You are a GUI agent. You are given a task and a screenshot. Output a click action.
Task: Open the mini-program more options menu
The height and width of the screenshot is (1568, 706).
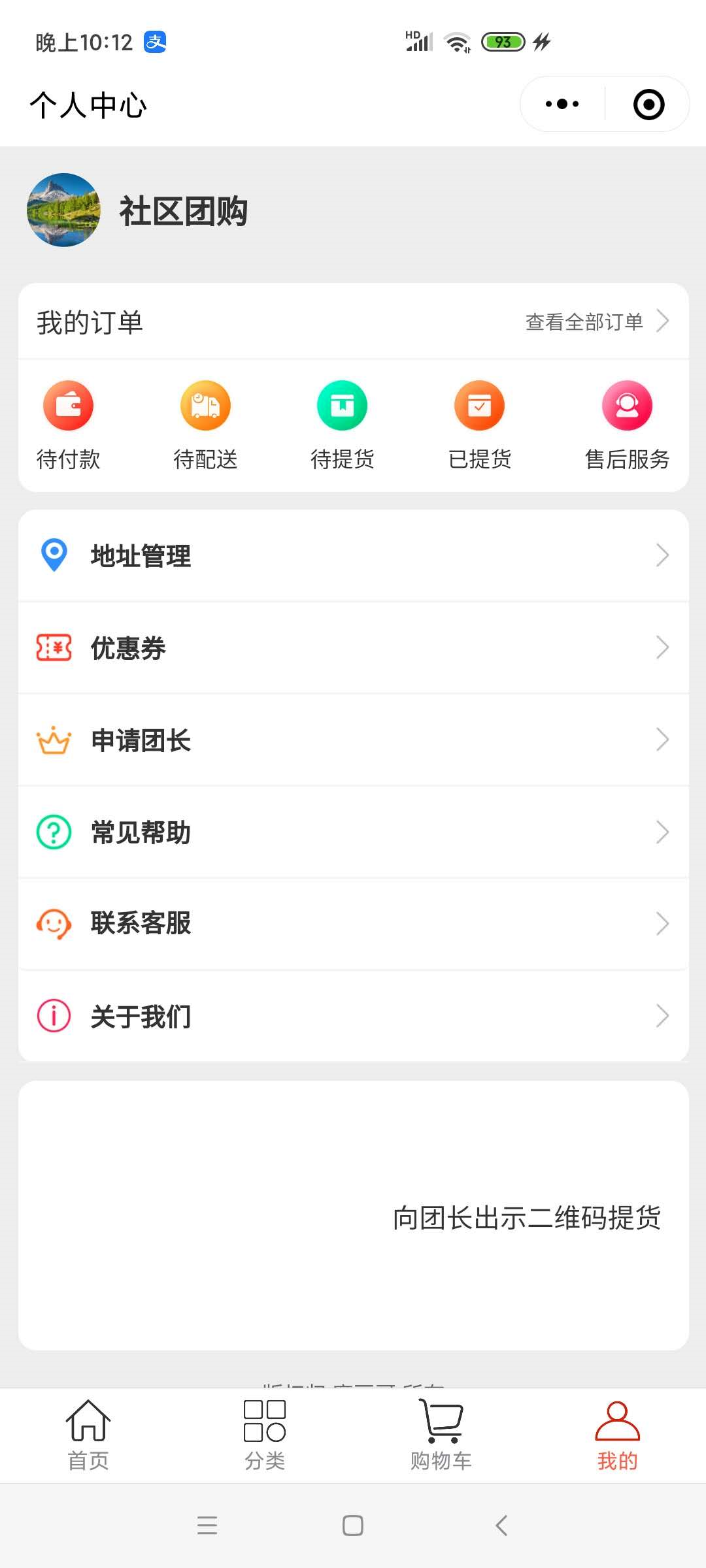[560, 104]
